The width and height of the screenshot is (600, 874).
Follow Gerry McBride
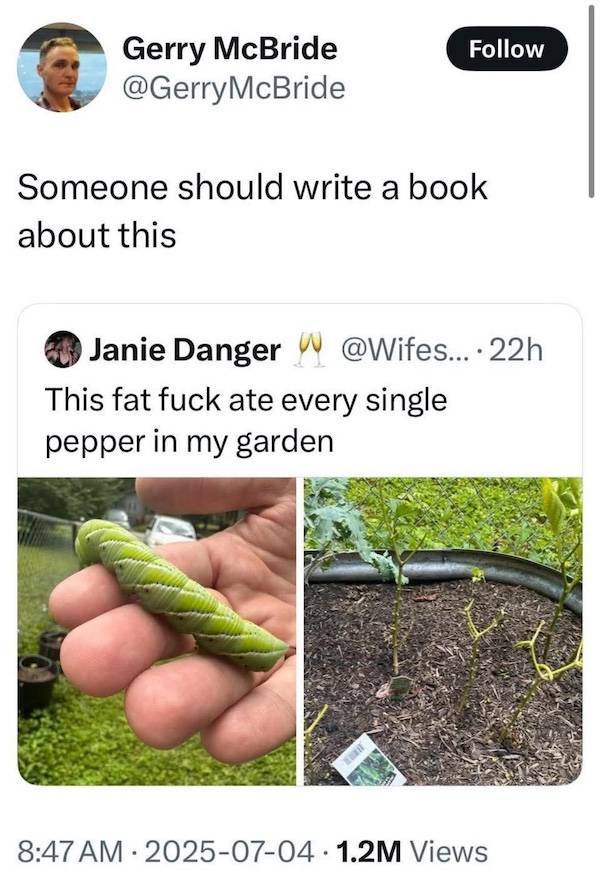(507, 49)
